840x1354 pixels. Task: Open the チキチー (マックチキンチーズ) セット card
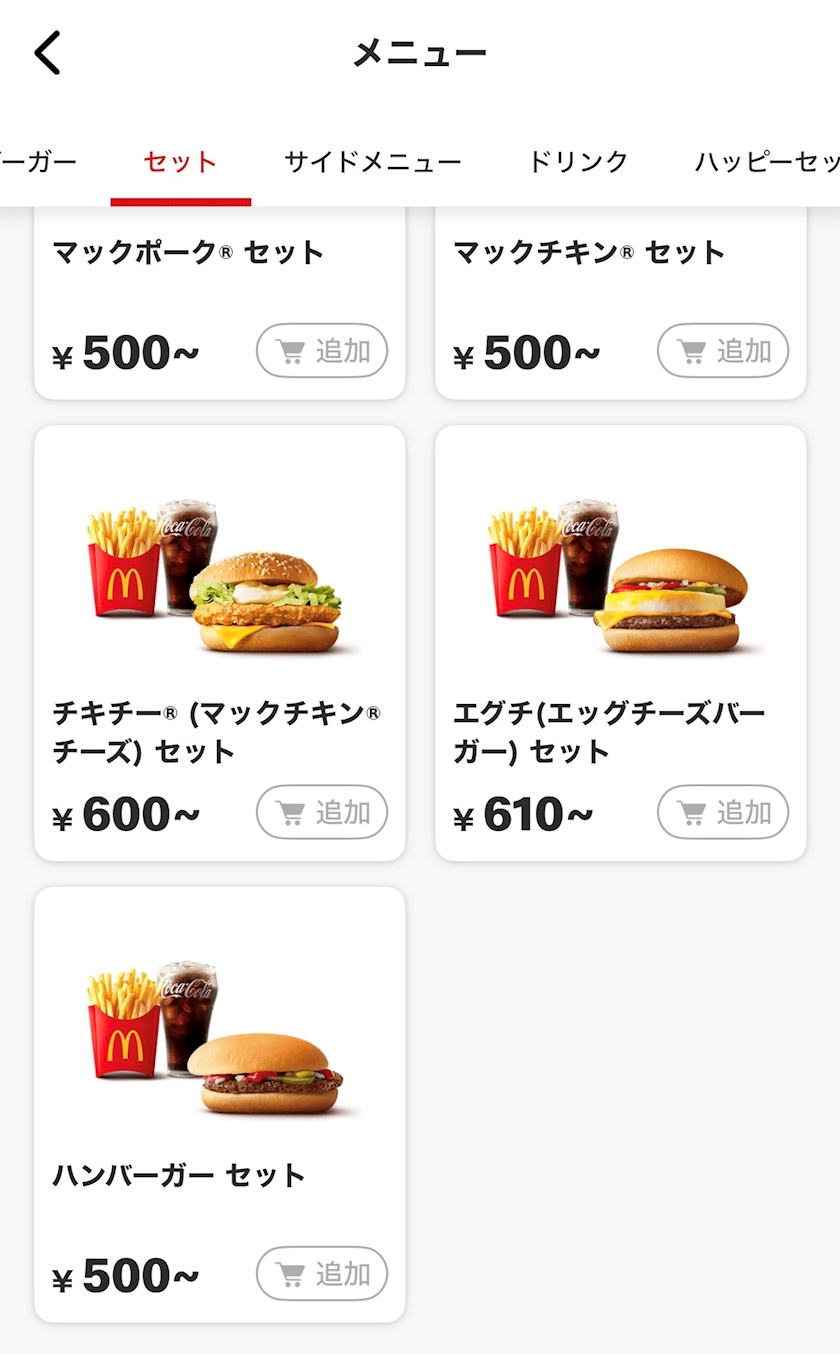pos(219,600)
